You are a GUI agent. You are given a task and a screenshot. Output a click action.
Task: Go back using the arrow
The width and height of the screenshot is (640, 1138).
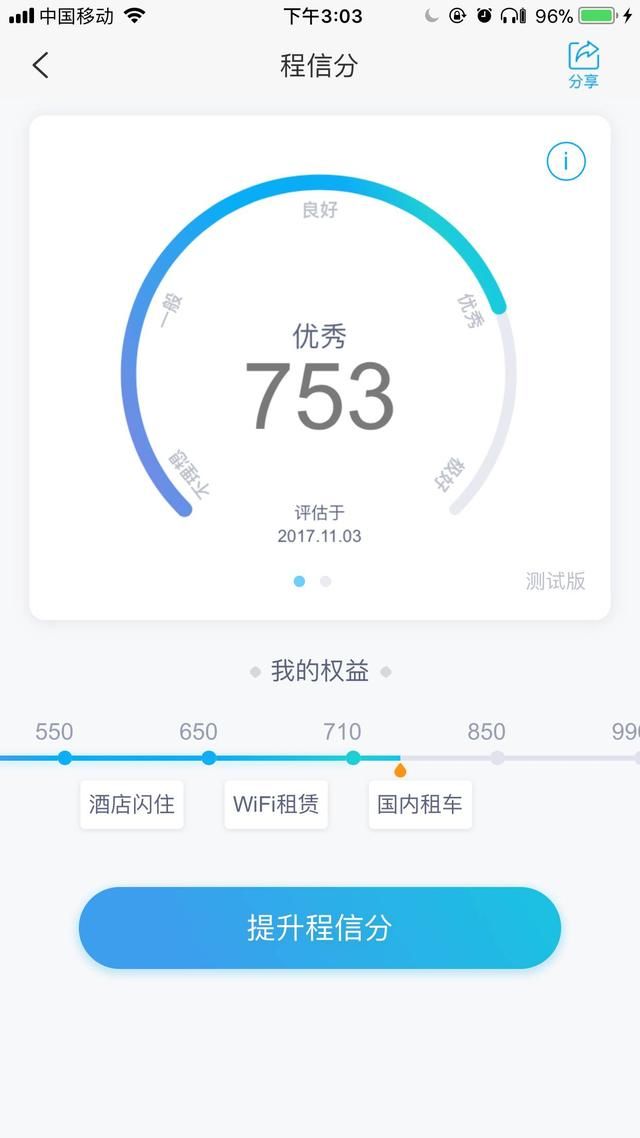(x=40, y=66)
